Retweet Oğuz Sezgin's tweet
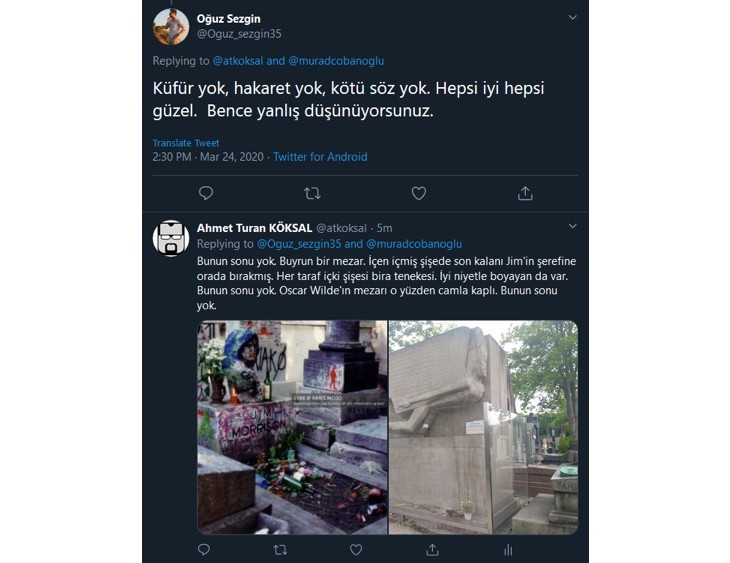The width and height of the screenshot is (730, 563). pyautogui.click(x=312, y=193)
